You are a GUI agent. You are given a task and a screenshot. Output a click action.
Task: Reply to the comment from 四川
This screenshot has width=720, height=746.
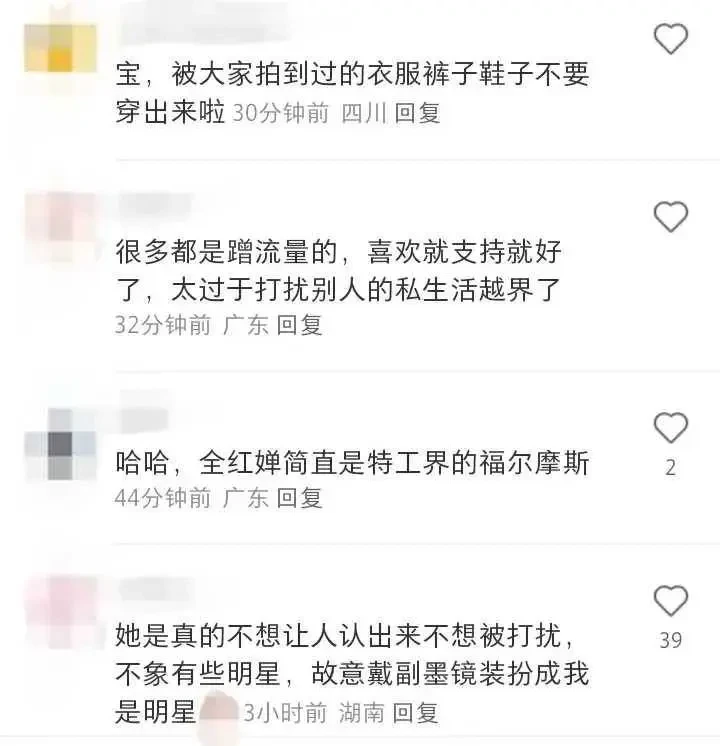pyautogui.click(x=417, y=113)
